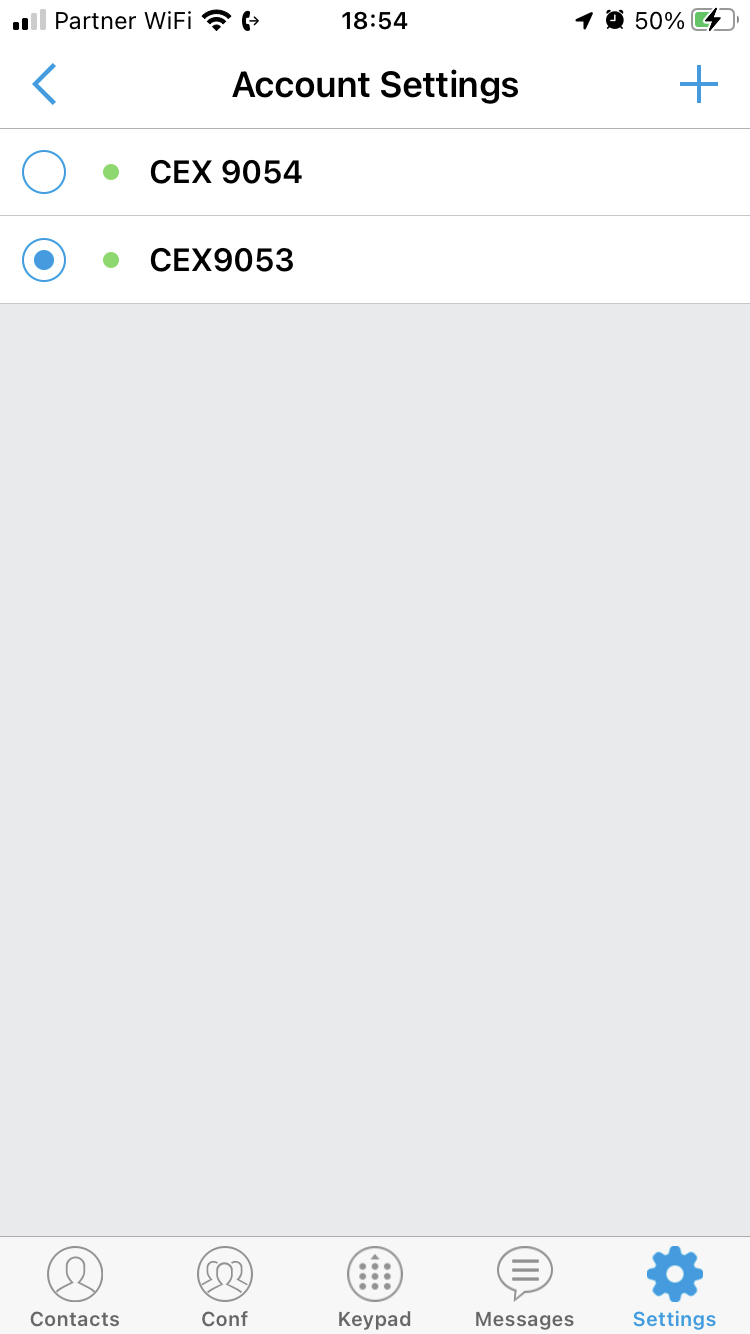Select the CEX9053 radio button
The width and height of the screenshot is (750, 1334).
tap(44, 260)
